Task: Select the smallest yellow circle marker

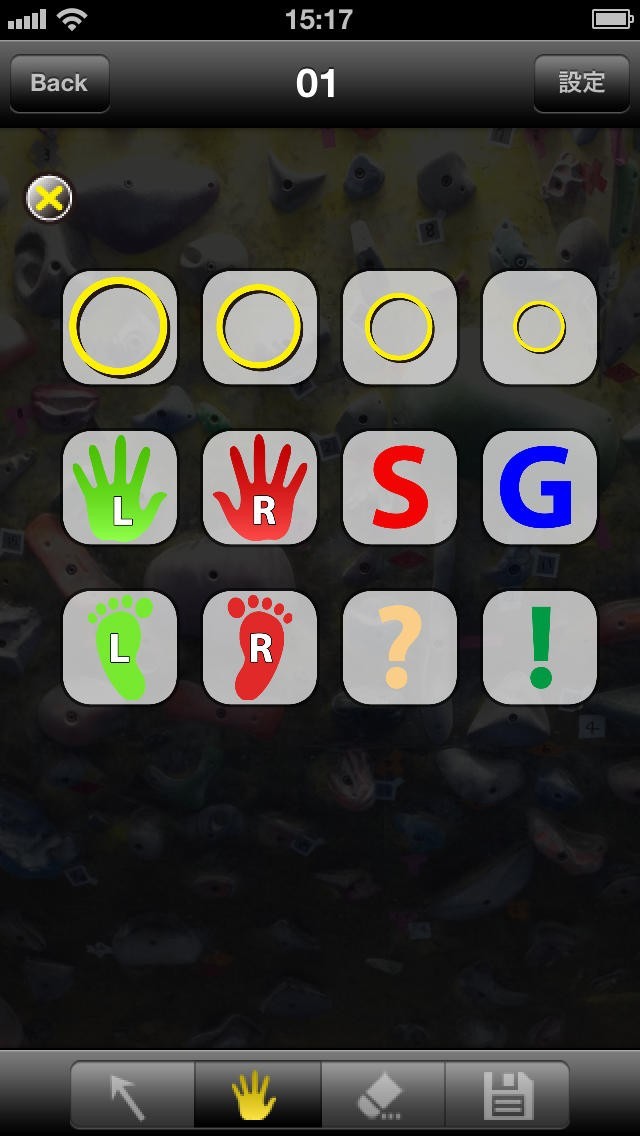Action: 540,327
